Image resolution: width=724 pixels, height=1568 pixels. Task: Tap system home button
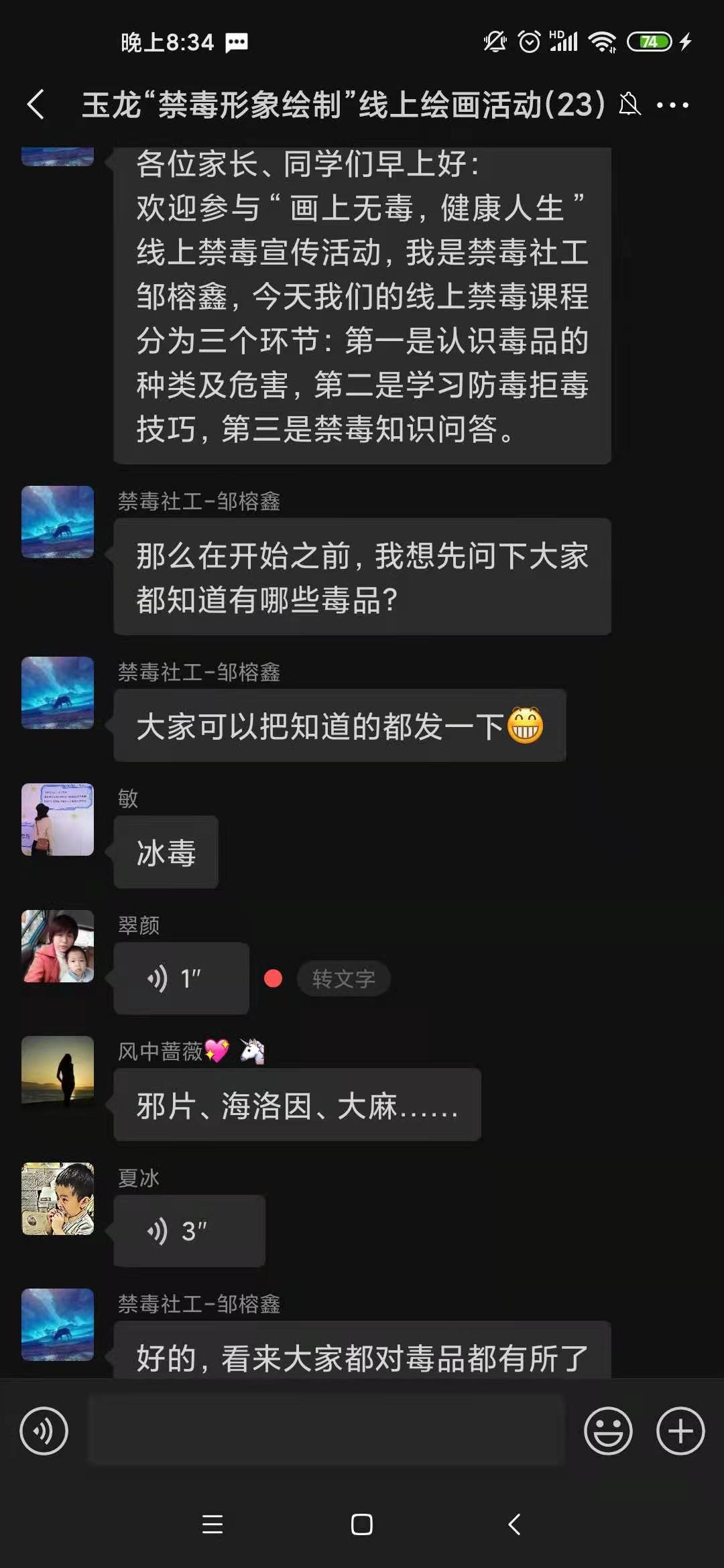(362, 1525)
